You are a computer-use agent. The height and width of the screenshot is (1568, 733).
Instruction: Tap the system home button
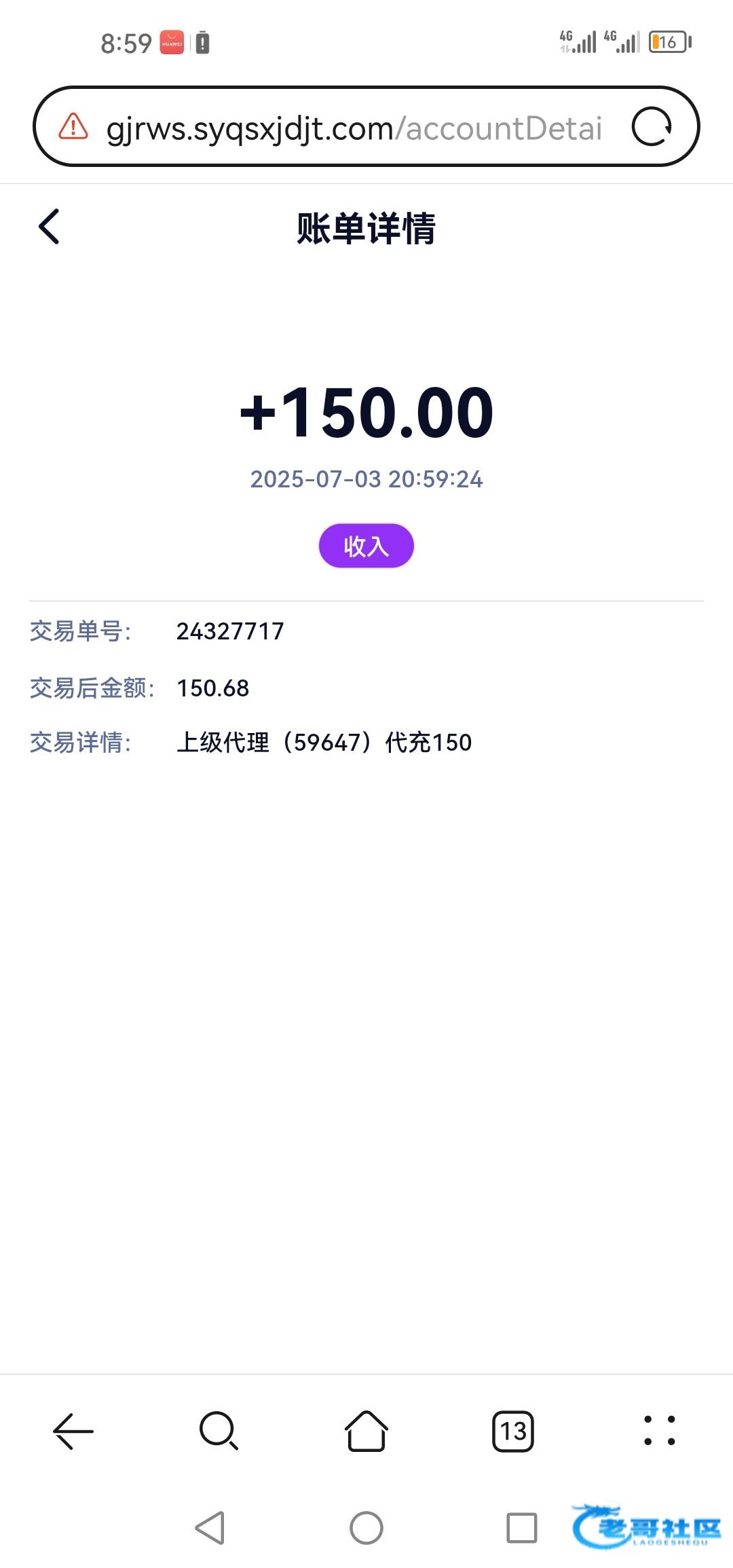pyautogui.click(x=366, y=1528)
